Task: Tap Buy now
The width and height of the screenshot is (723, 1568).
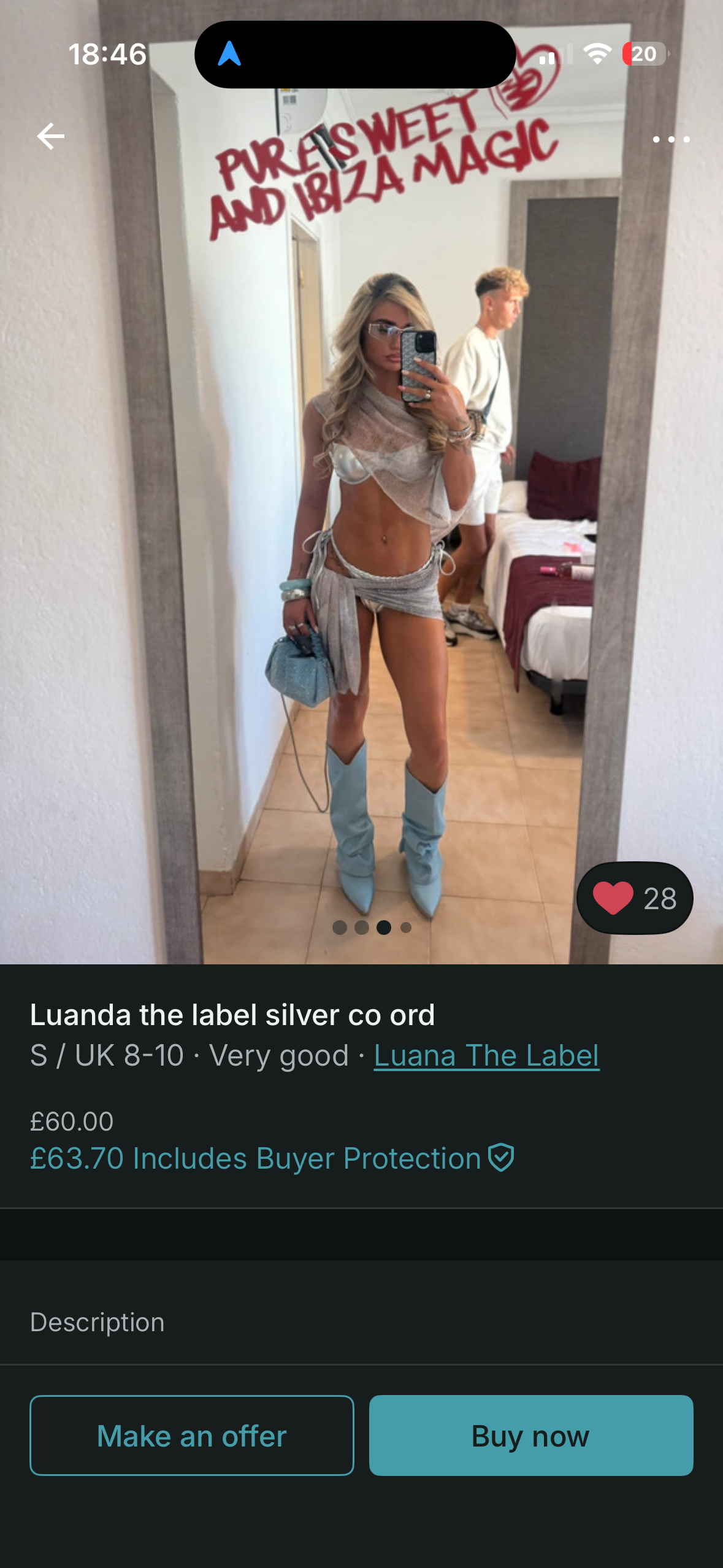Action: coord(531,1435)
